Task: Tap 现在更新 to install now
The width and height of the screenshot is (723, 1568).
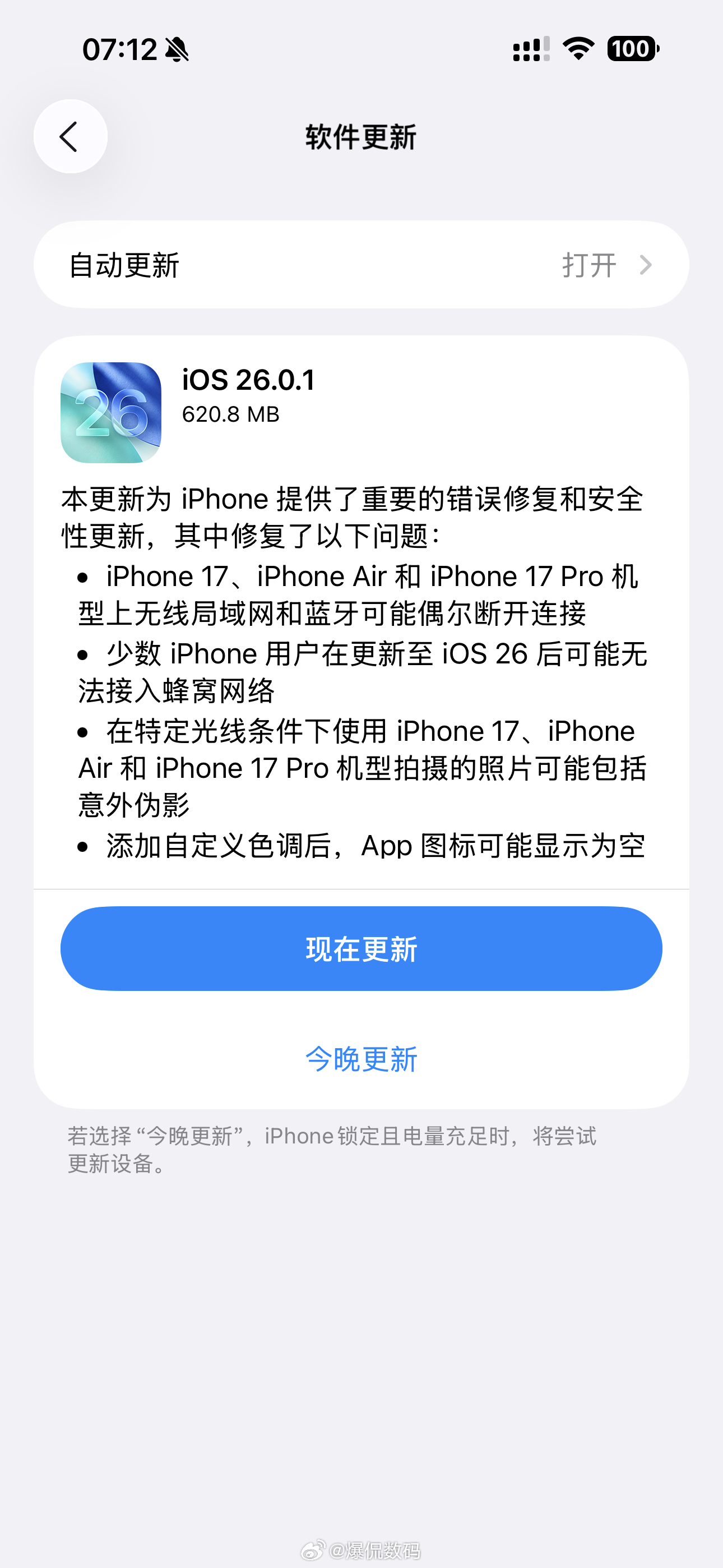Action: click(x=361, y=948)
